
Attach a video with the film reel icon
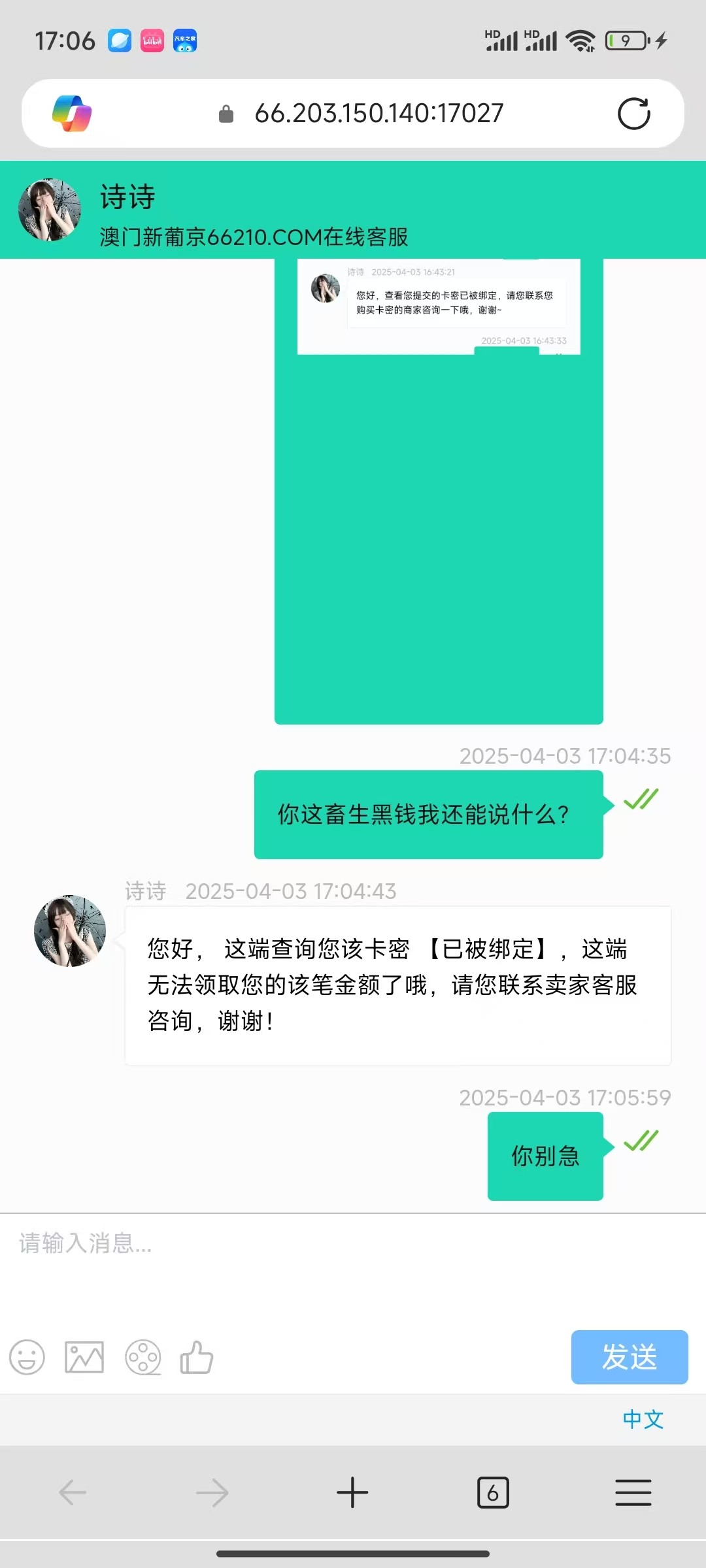(143, 1358)
